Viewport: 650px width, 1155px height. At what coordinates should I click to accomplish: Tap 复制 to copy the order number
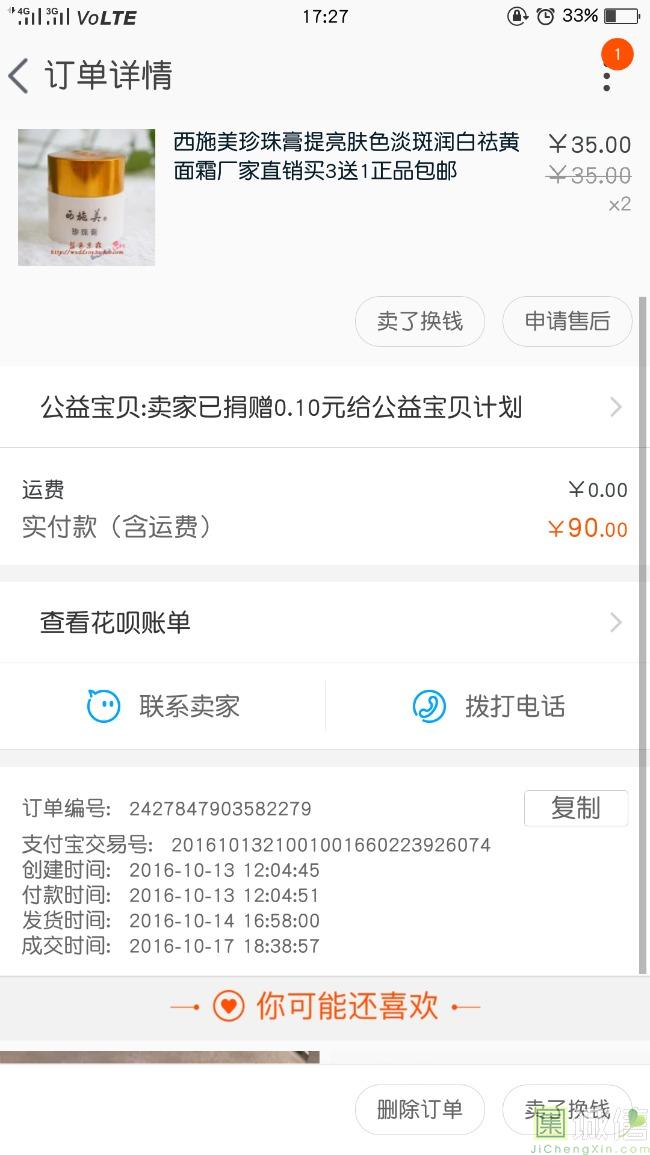575,808
